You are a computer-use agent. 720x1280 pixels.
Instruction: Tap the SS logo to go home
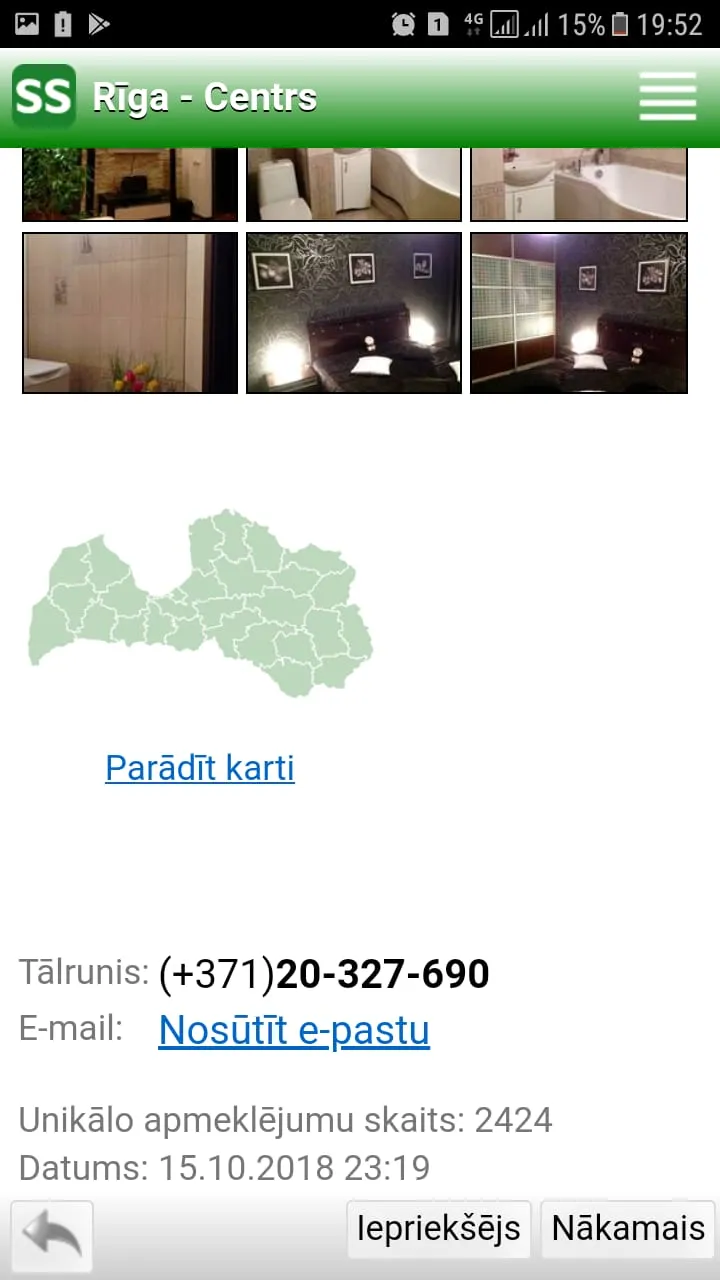pos(44,97)
